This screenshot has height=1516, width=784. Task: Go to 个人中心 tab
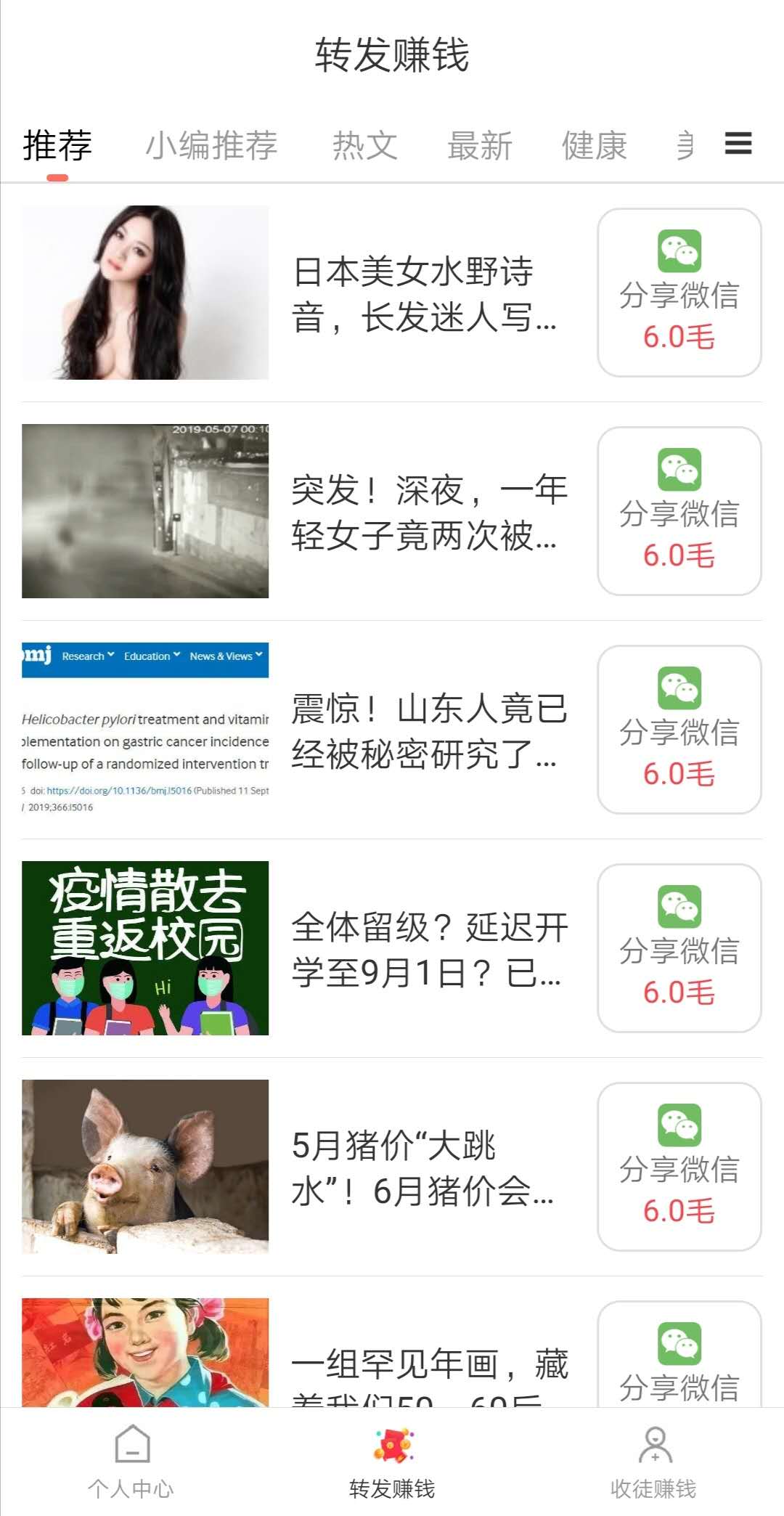[131, 1462]
